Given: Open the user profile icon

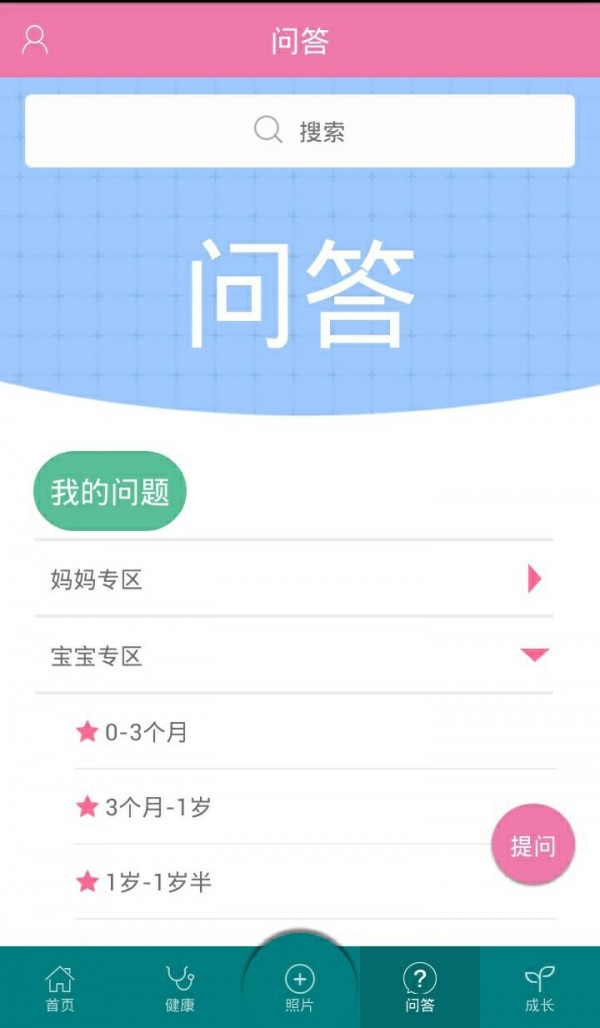Looking at the screenshot, I should coord(35,40).
